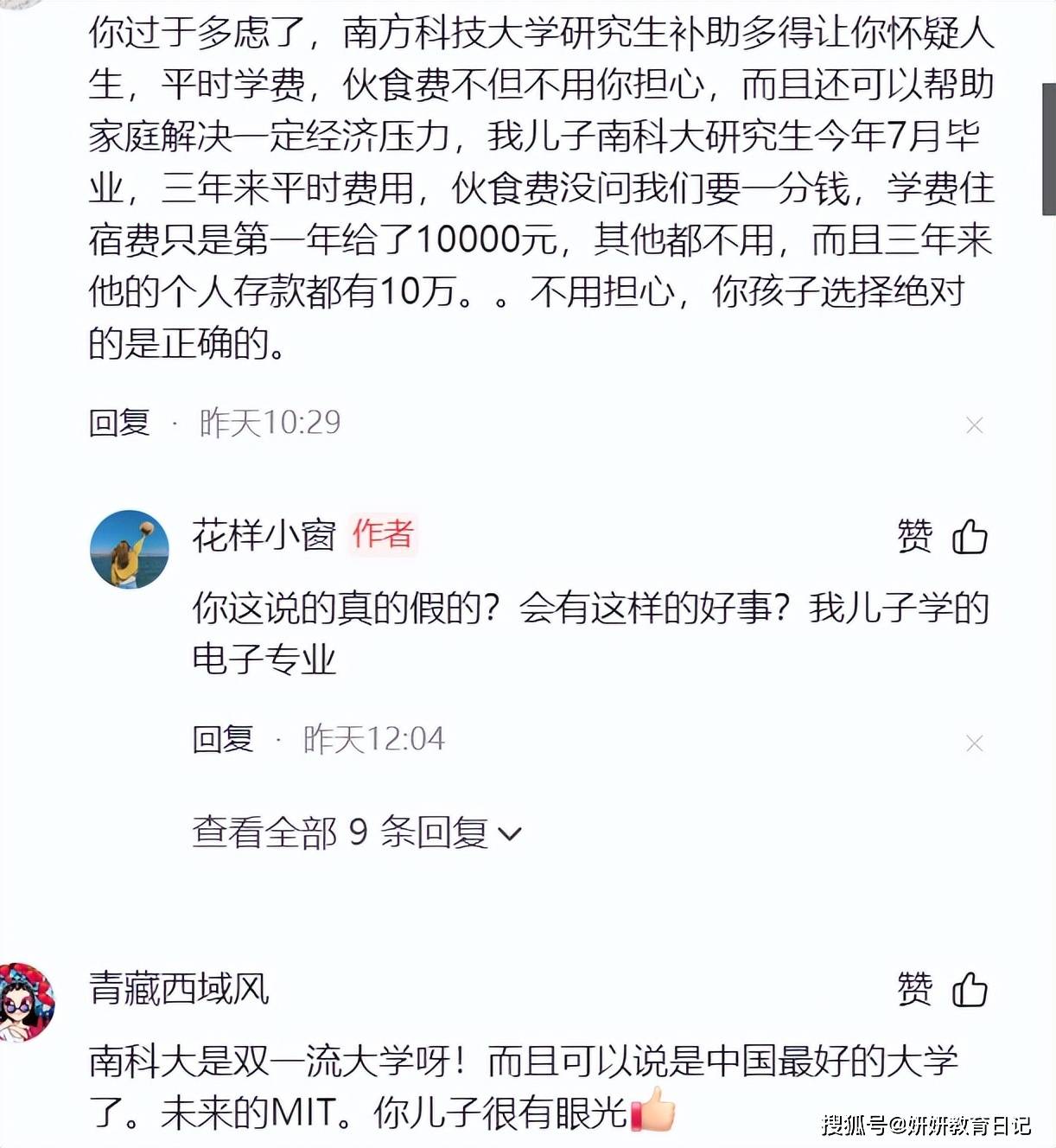Dismiss the reply posted 昨天12:04

coord(974,743)
